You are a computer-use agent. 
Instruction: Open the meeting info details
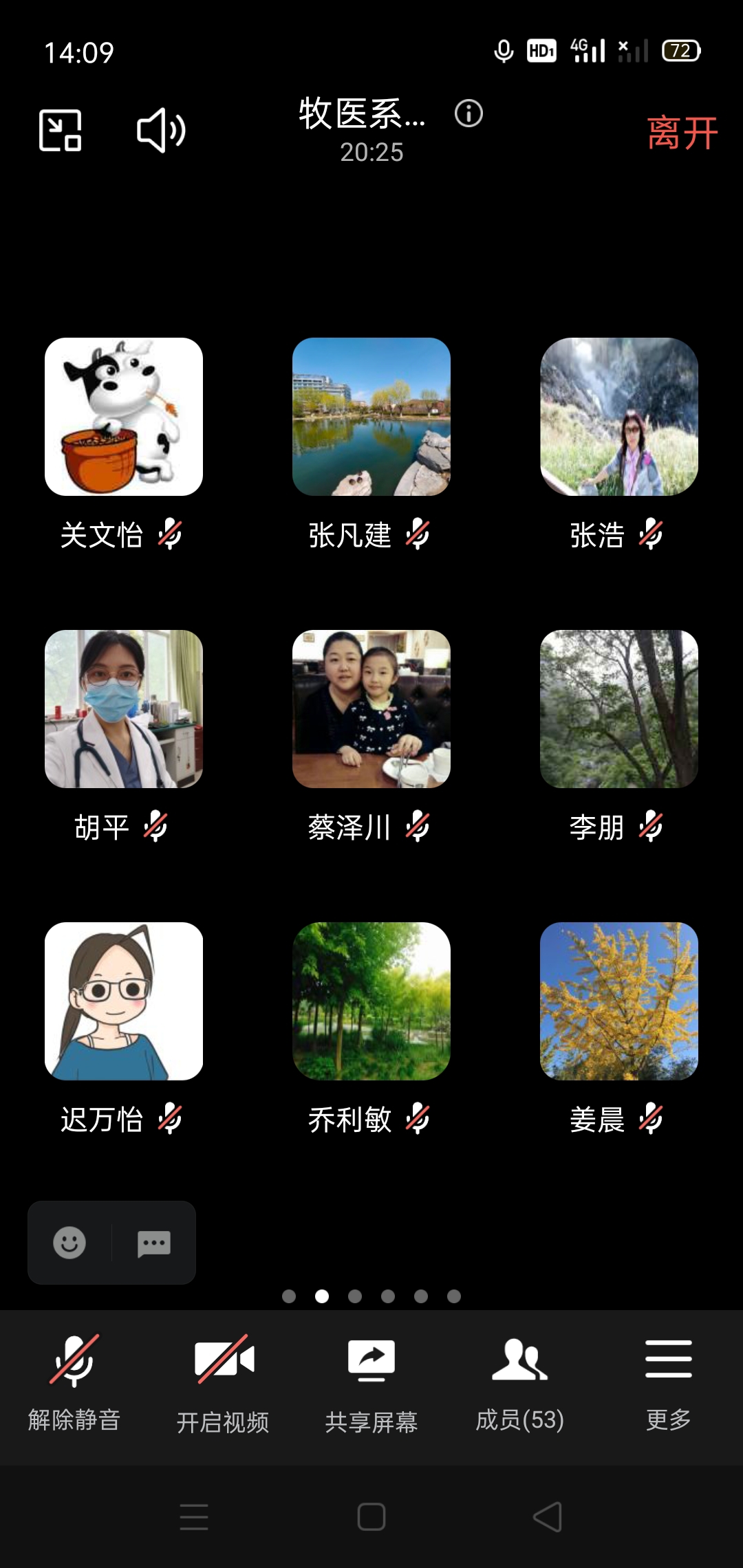tap(469, 113)
